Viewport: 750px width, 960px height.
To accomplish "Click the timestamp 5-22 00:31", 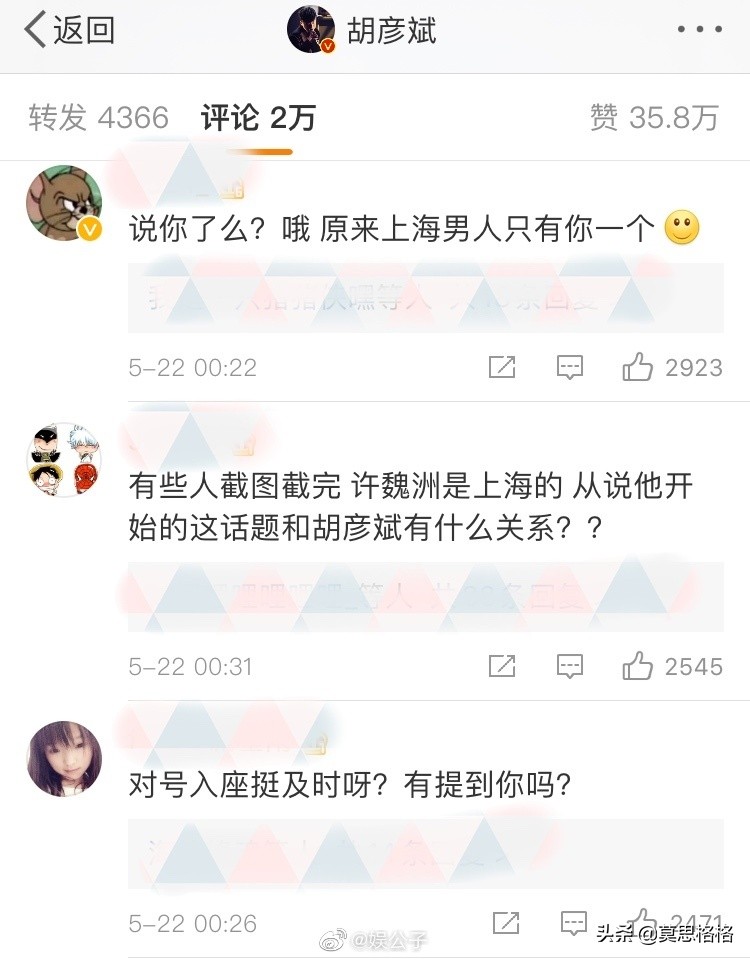I will coord(190,666).
